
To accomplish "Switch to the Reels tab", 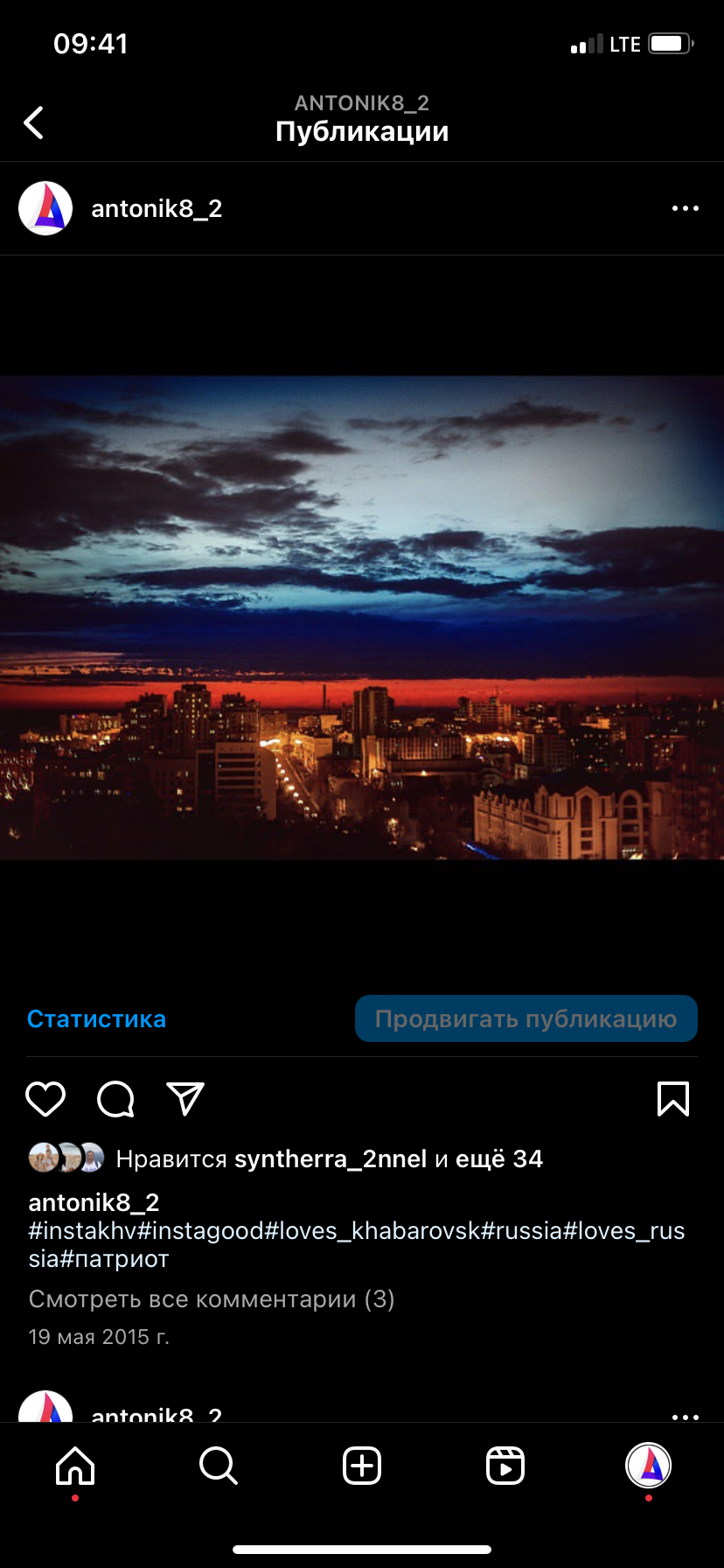I will click(505, 1466).
